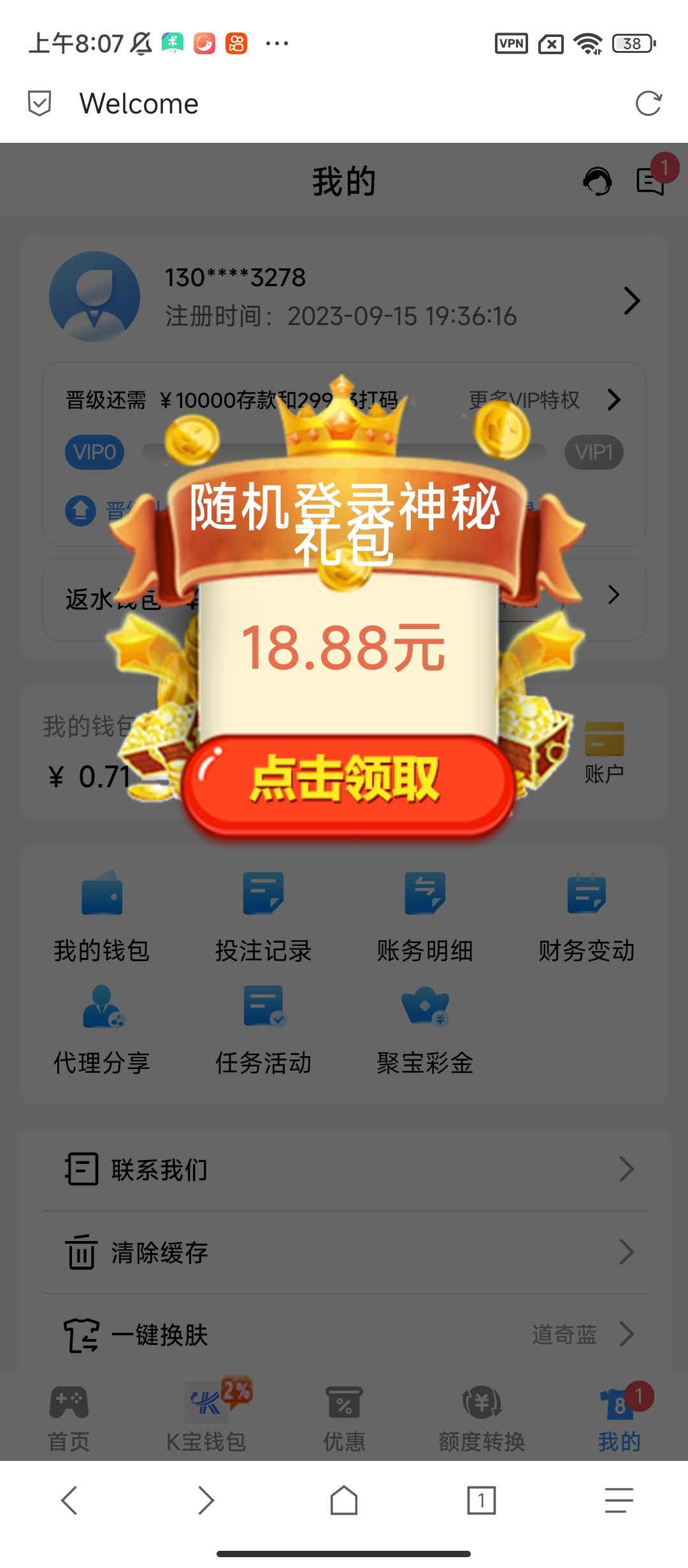Select 清除缓存 to clear cache
The image size is (688, 1568).
tap(344, 1252)
